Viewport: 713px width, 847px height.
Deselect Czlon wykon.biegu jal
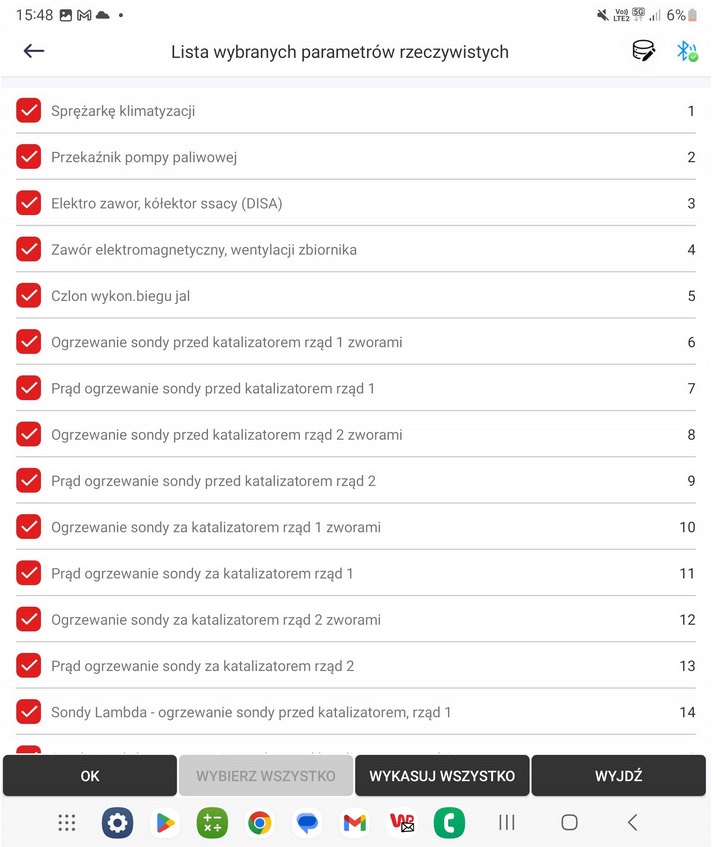[29, 296]
